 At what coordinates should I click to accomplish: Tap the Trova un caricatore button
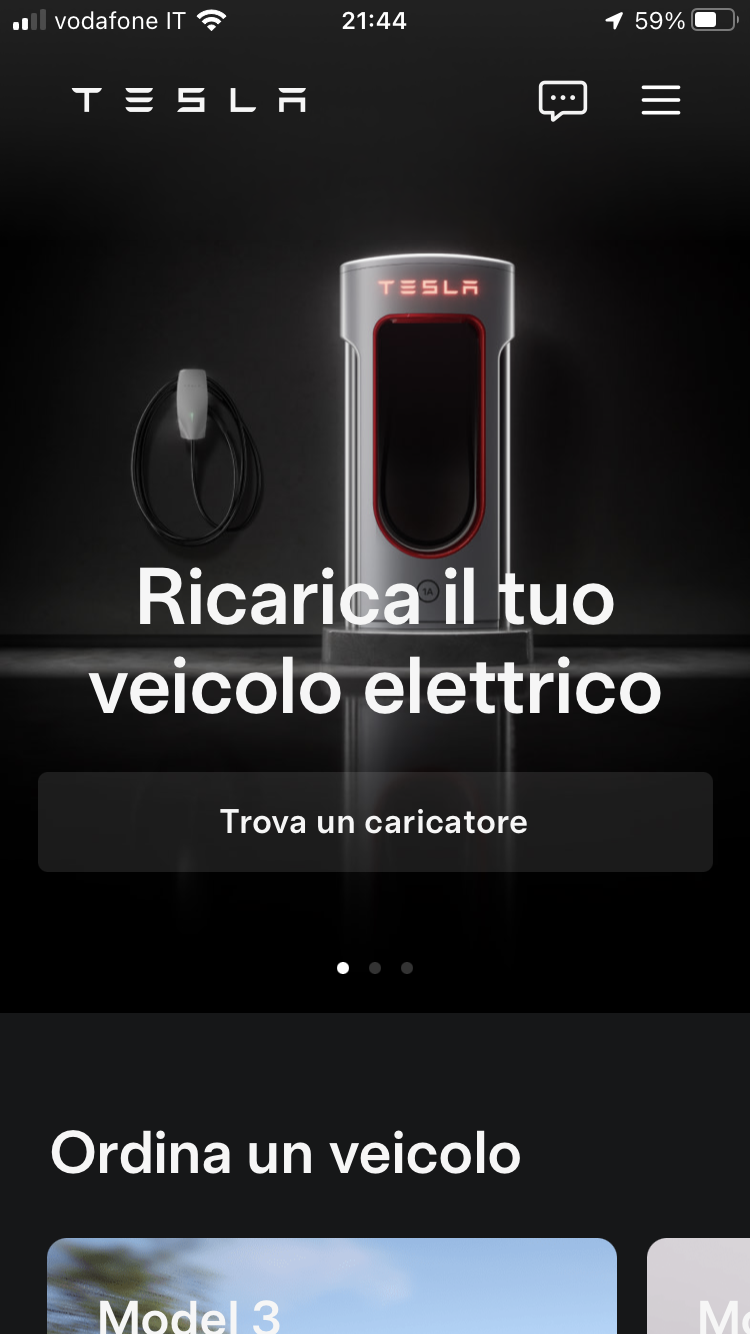375,822
